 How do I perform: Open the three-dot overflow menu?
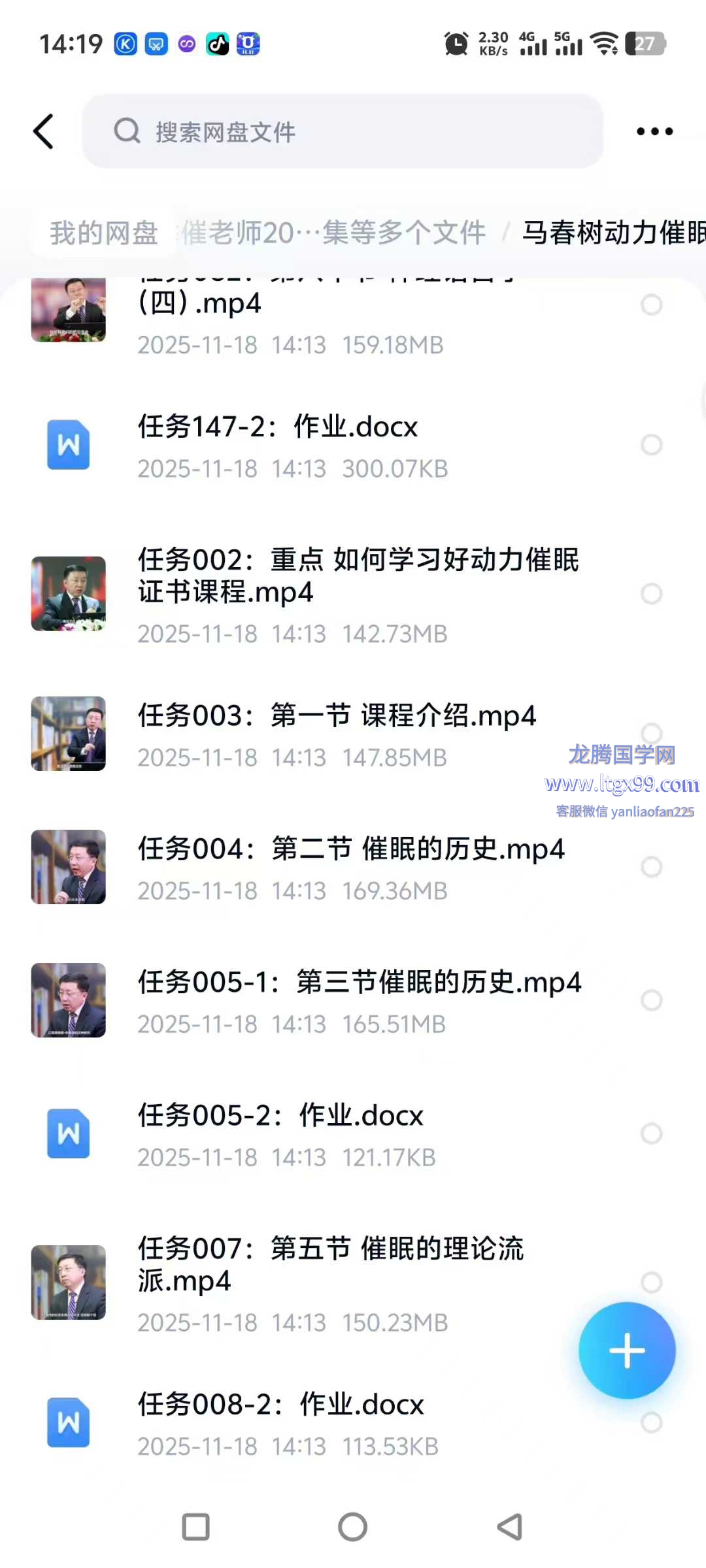tap(654, 131)
